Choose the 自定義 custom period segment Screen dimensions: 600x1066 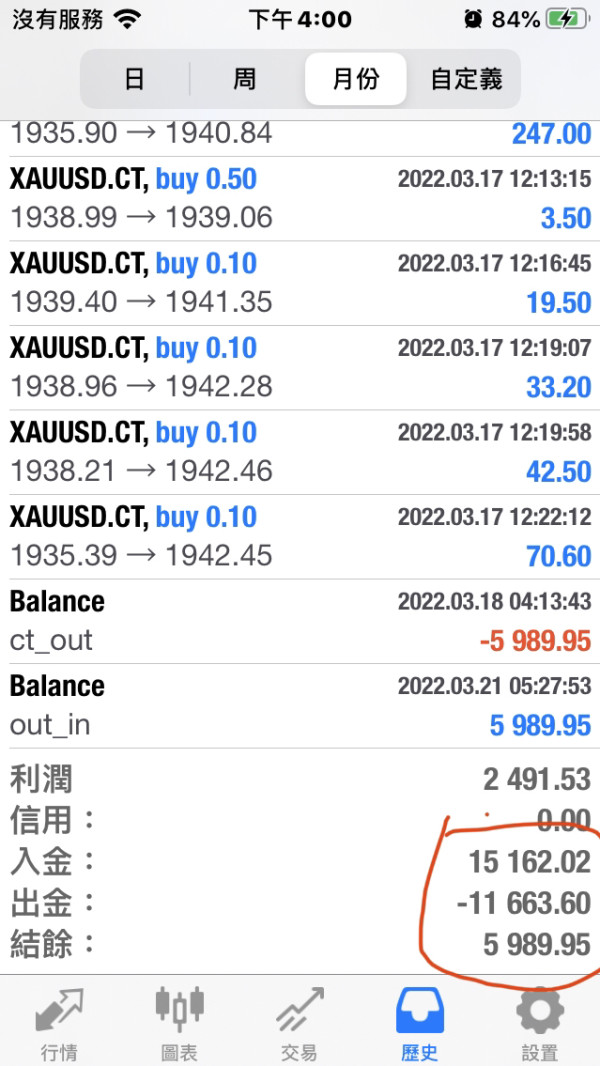pyautogui.click(x=466, y=80)
